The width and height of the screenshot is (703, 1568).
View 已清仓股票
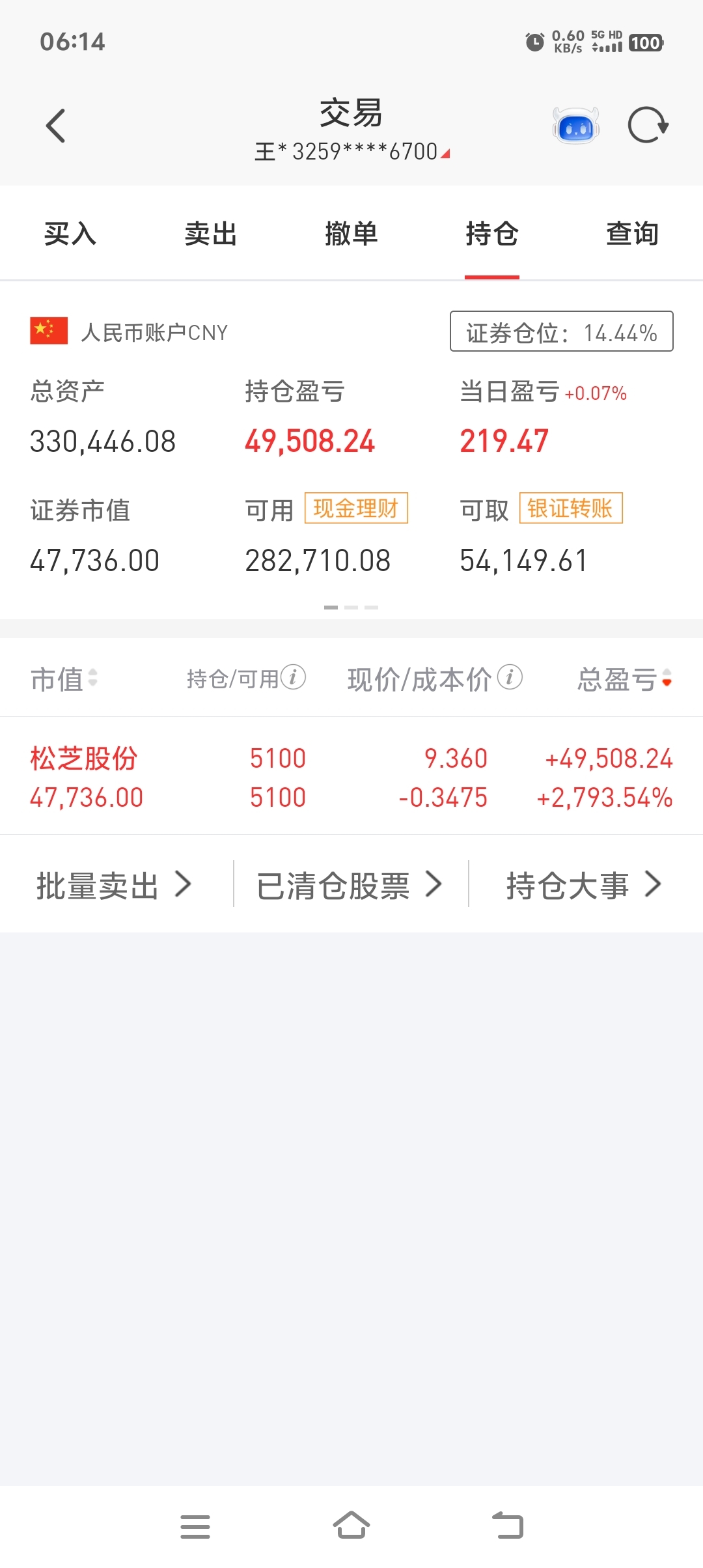pos(350,885)
